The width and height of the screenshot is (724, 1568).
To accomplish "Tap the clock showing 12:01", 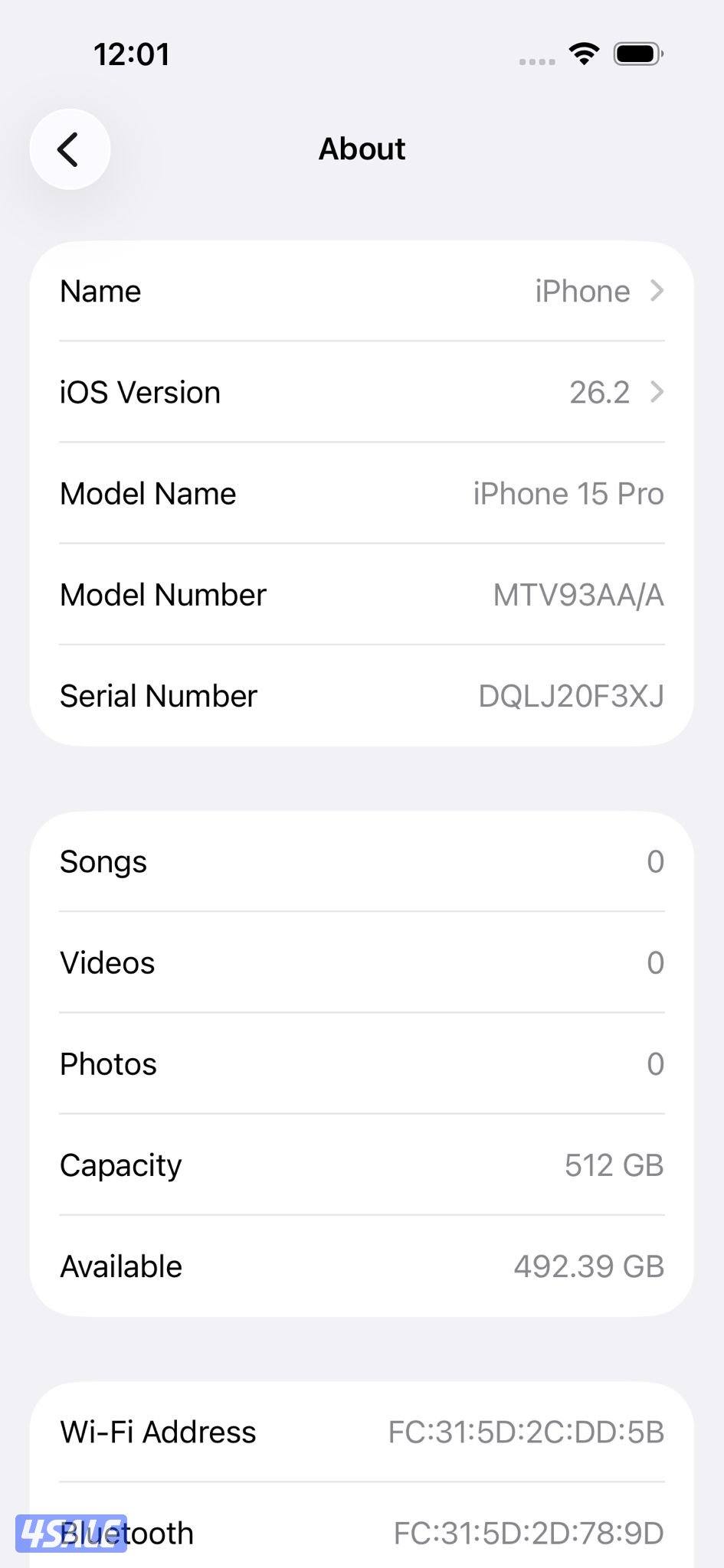I will point(132,54).
